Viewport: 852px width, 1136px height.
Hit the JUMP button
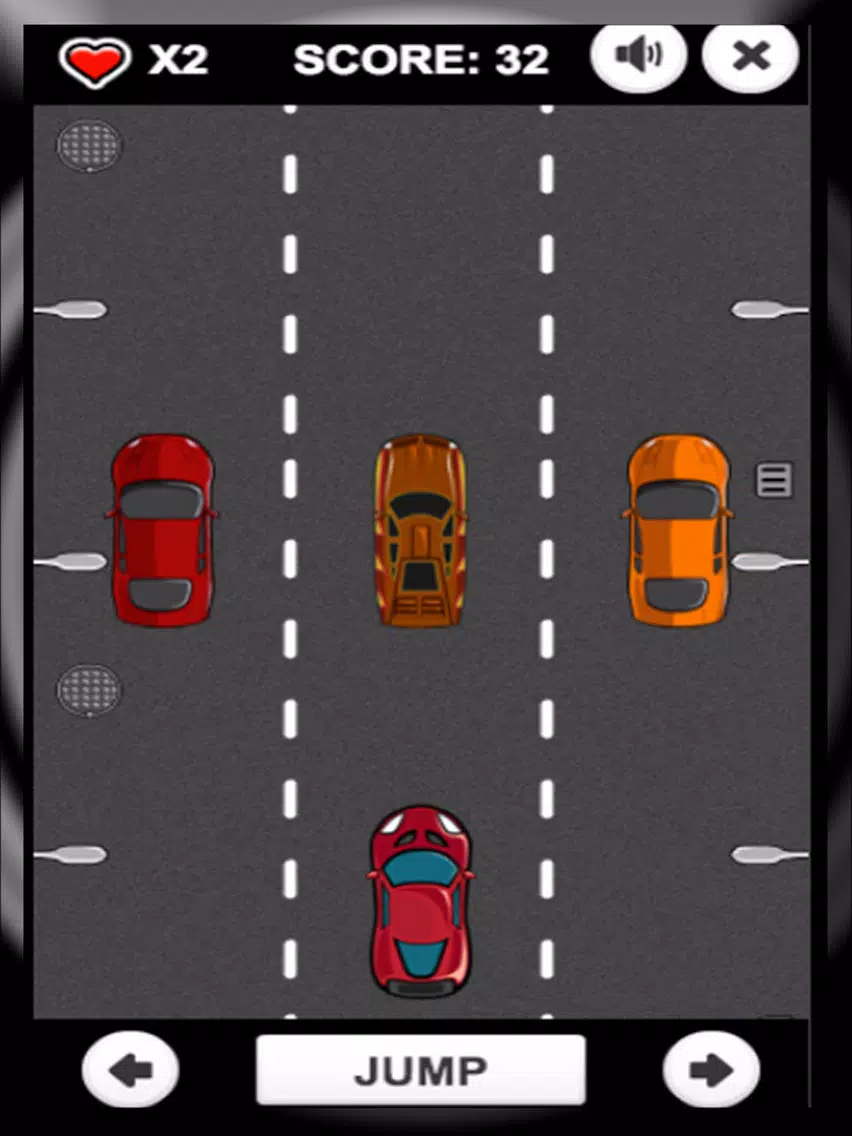tap(421, 1070)
